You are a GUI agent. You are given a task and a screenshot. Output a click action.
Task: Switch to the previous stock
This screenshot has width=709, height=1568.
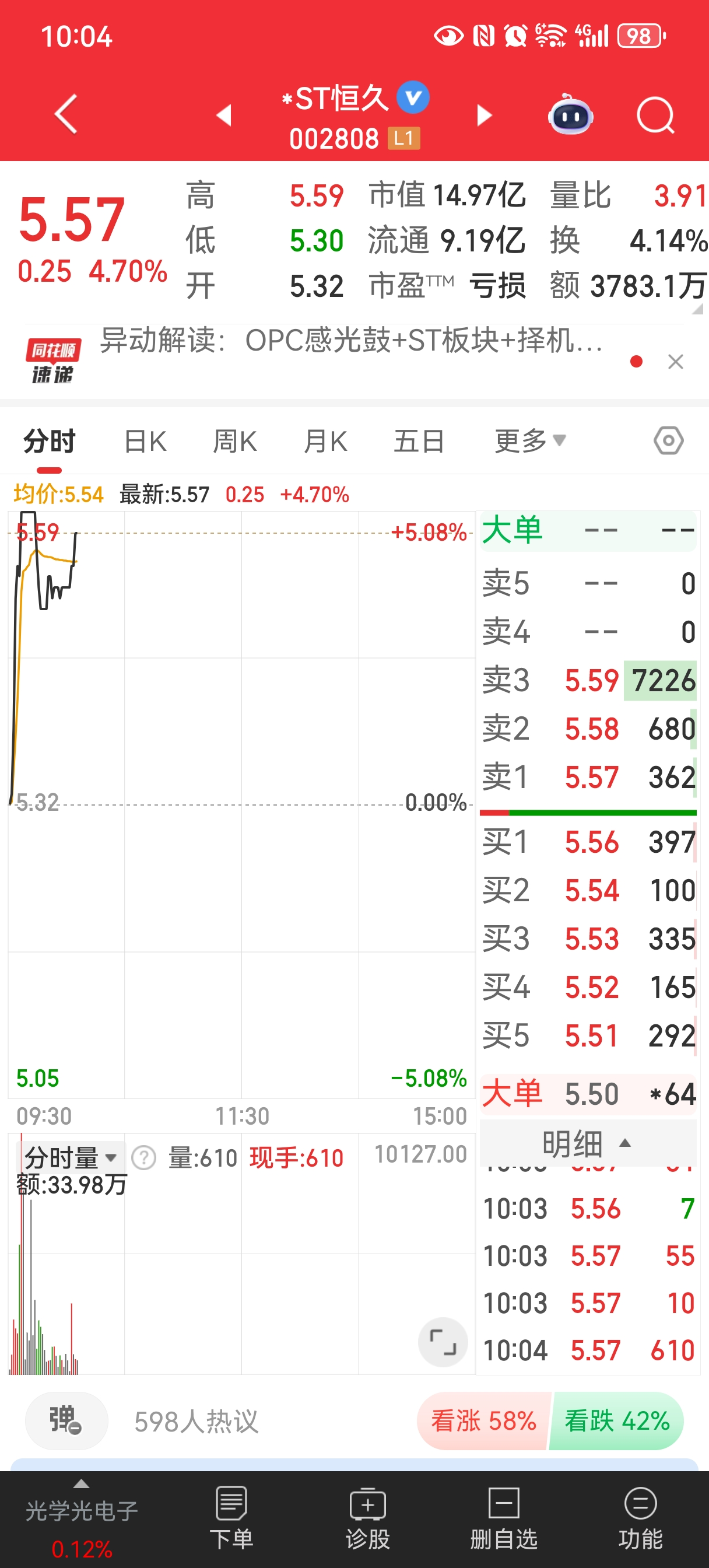click(x=224, y=115)
